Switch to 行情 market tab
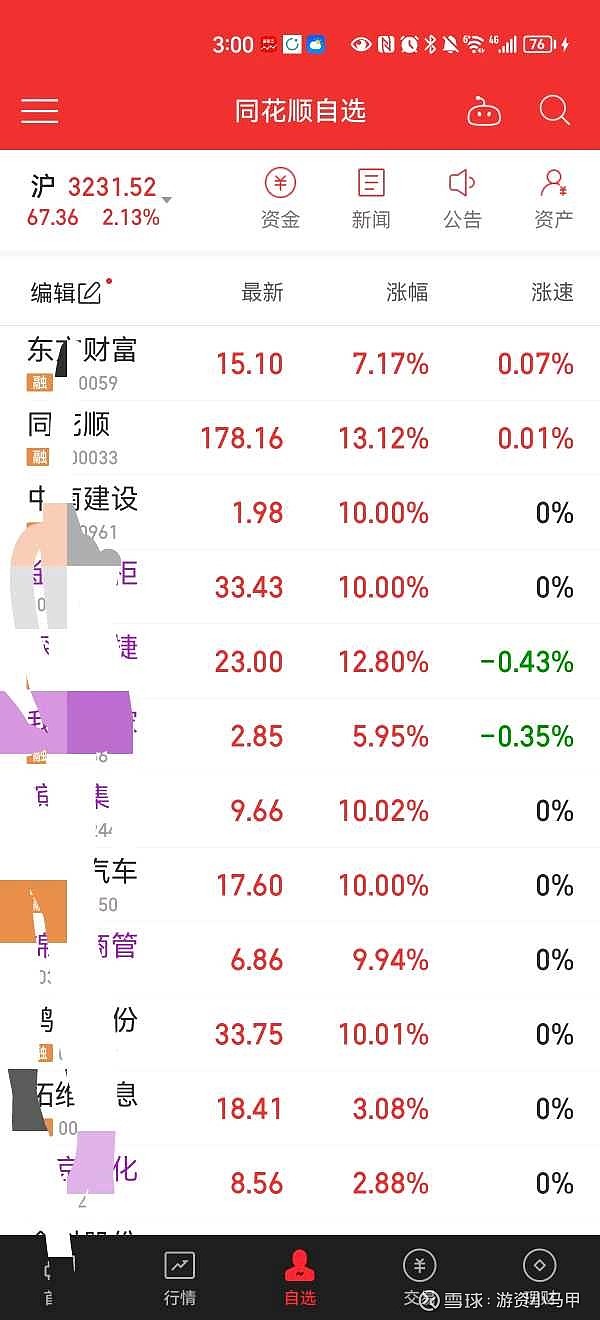This screenshot has height=1320, width=600. [x=180, y=1279]
